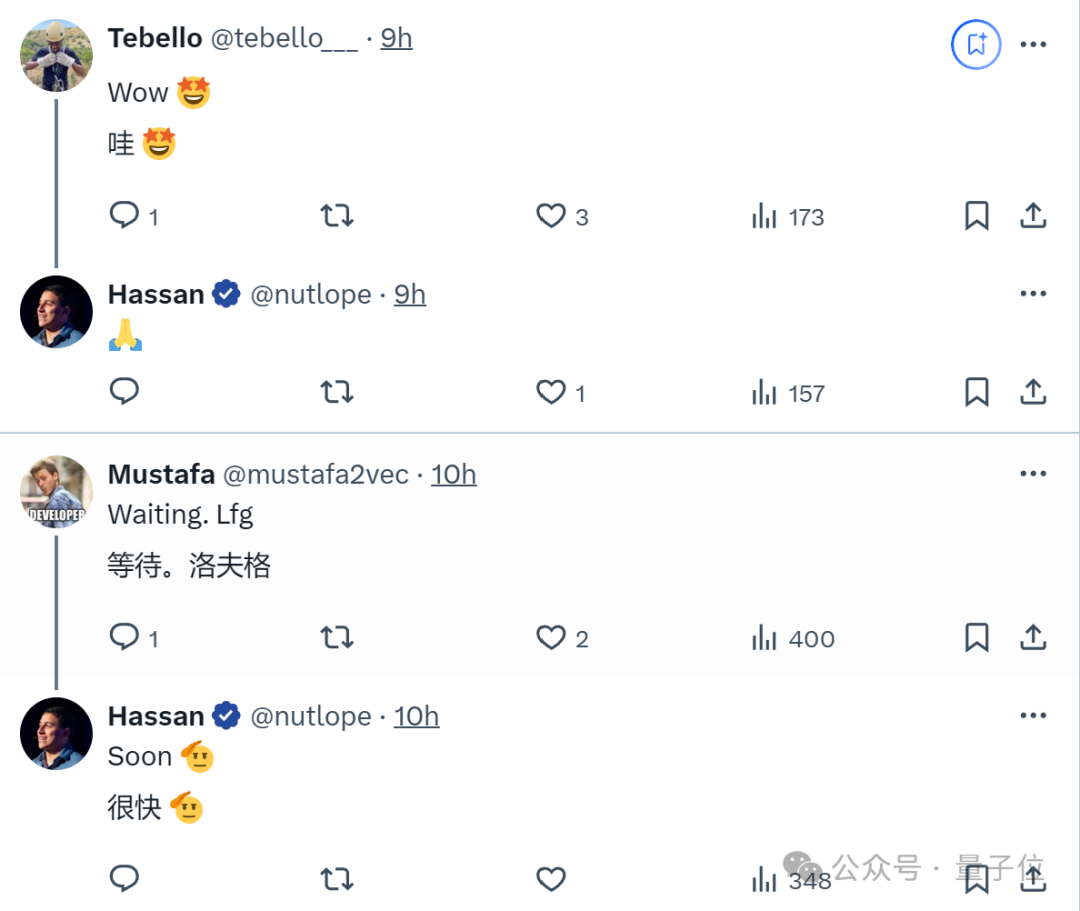Open the 9h timestamp on Tebello's tweet

[x=396, y=38]
